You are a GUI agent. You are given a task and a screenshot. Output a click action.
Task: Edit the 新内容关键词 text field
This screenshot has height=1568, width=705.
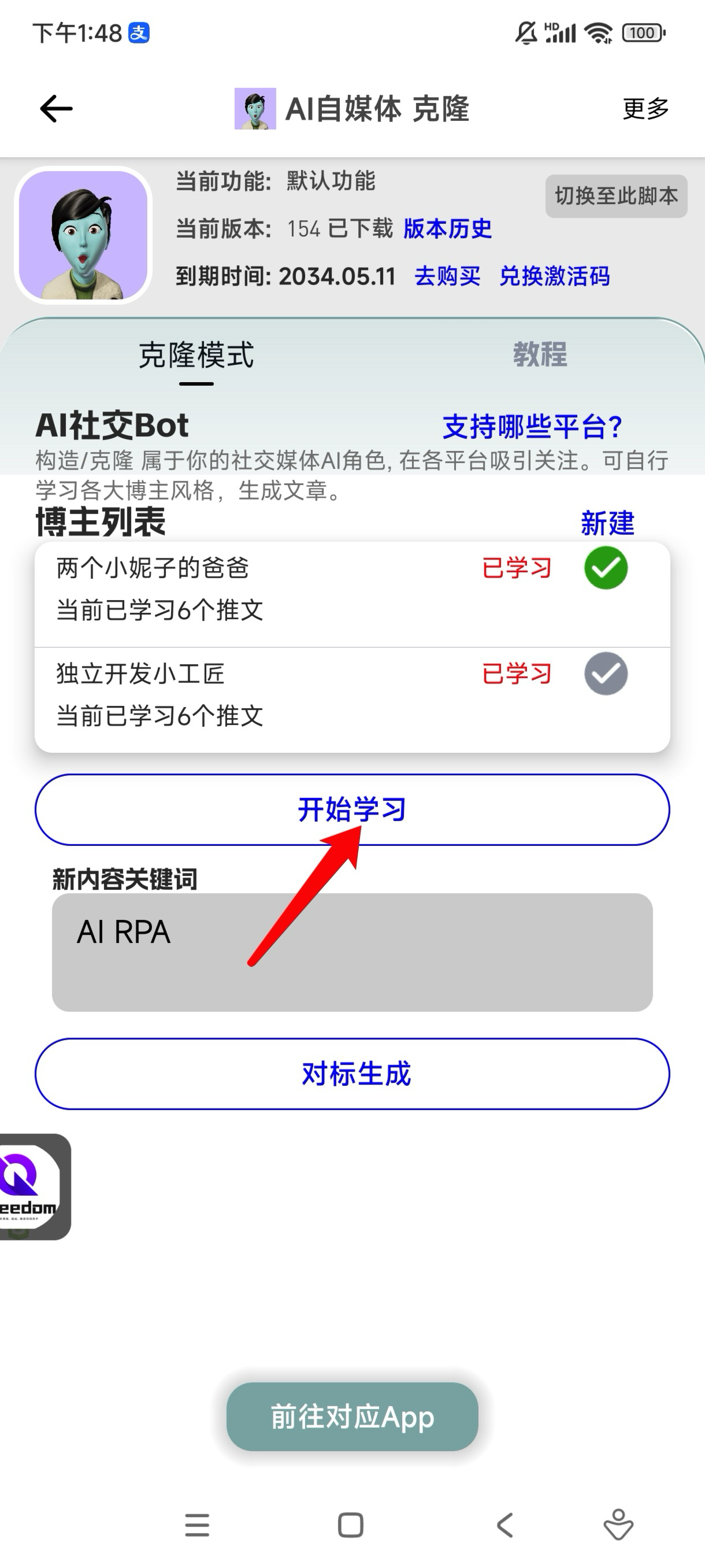point(352,952)
